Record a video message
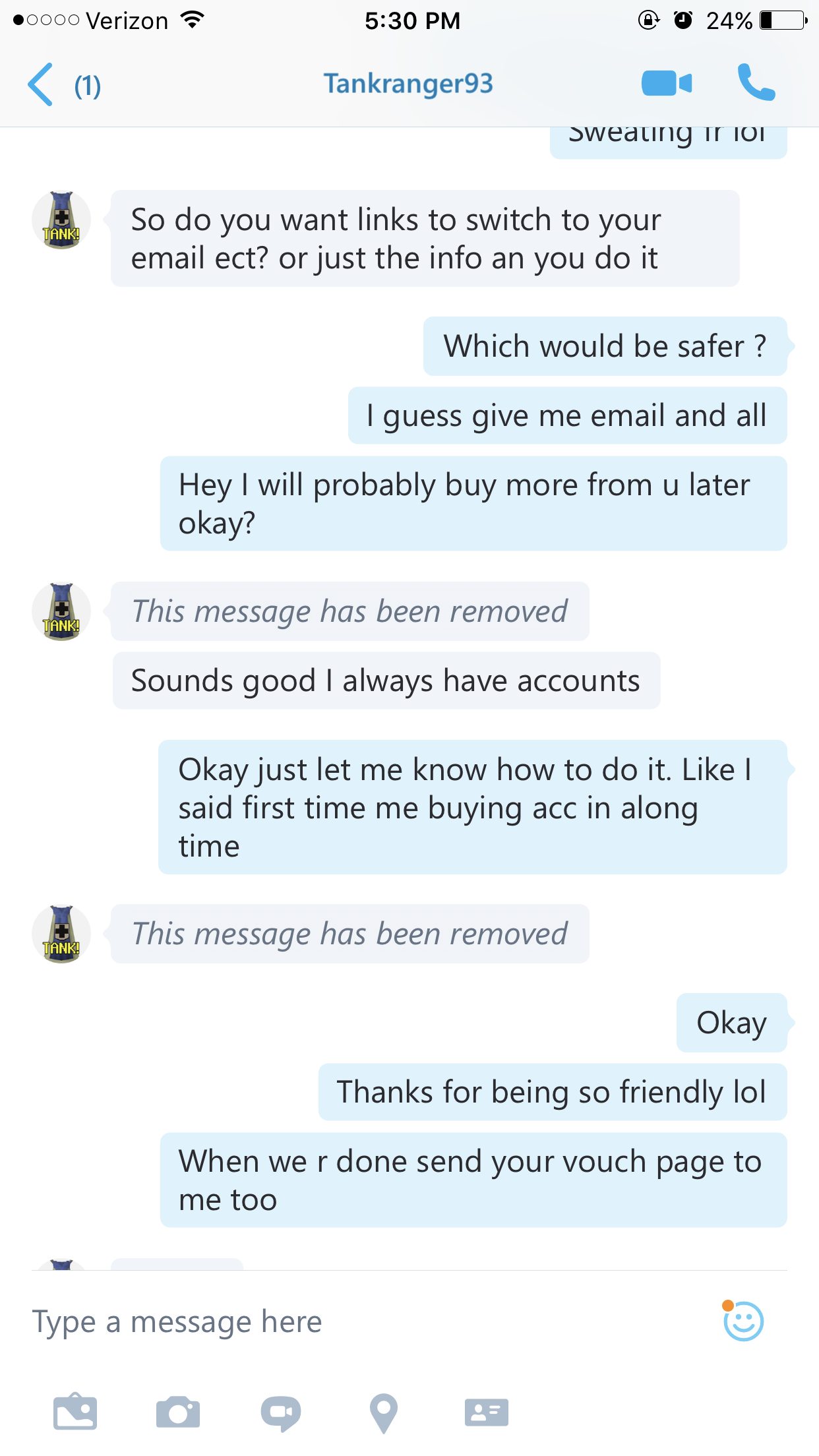 pos(281,1412)
